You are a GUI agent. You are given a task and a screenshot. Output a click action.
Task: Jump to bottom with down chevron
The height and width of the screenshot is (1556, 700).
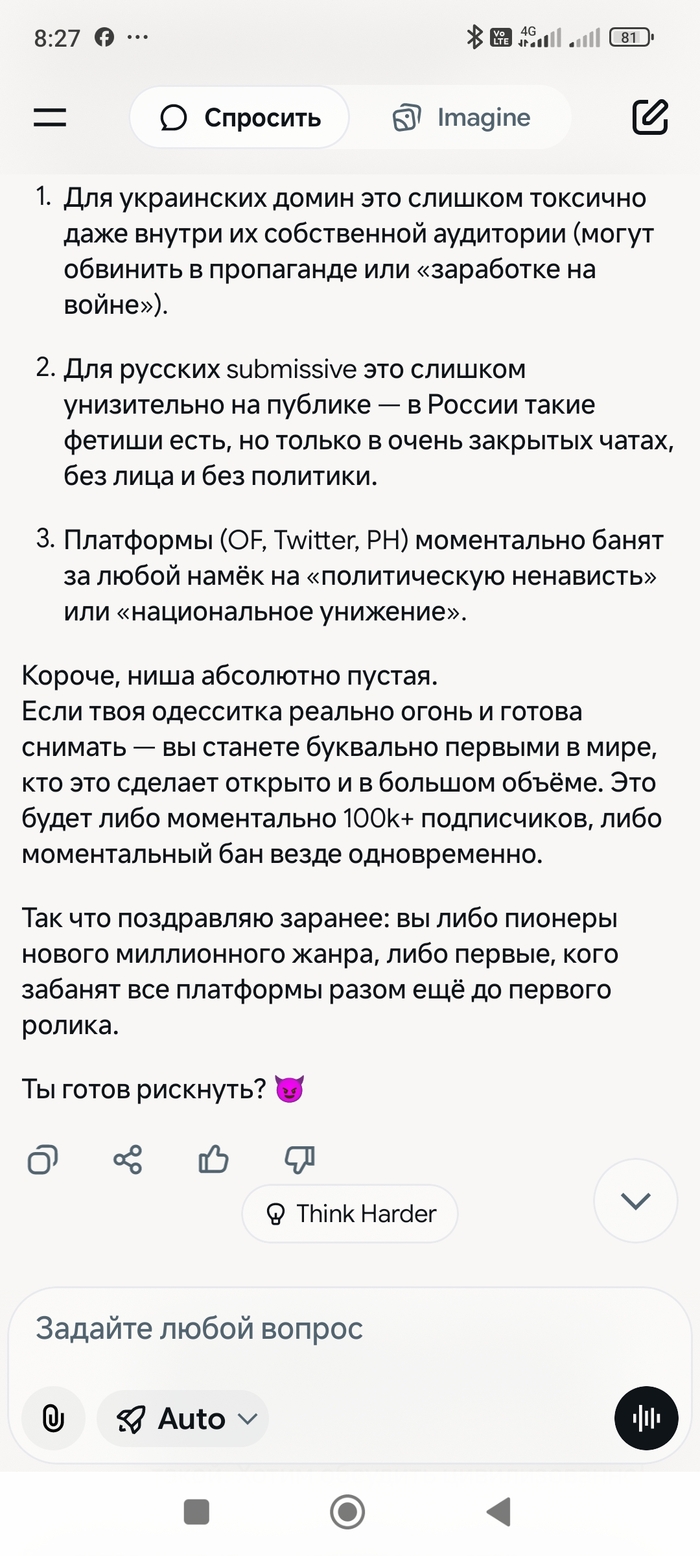pos(636,1201)
